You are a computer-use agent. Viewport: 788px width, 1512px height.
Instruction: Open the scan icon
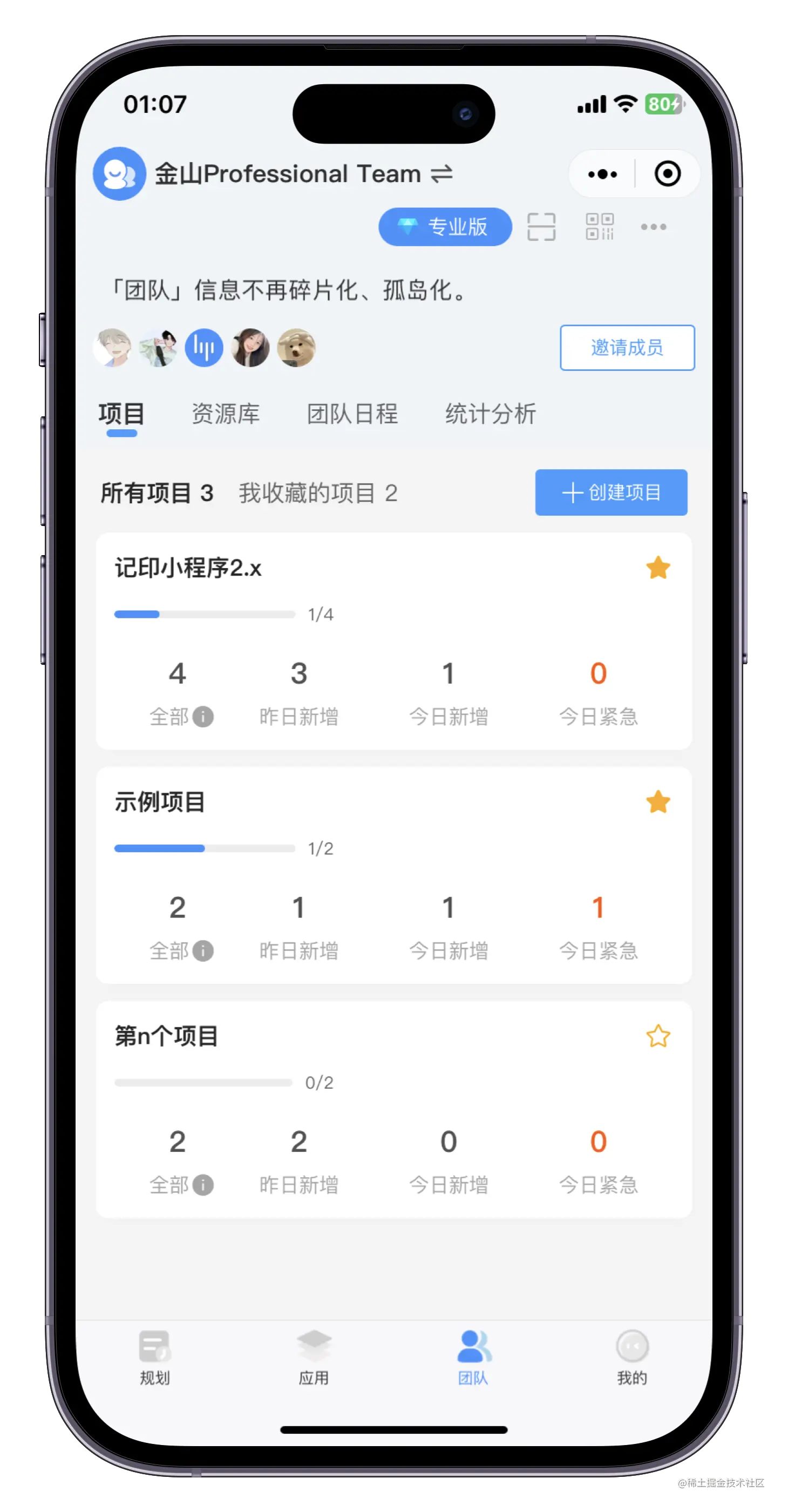coord(541,227)
